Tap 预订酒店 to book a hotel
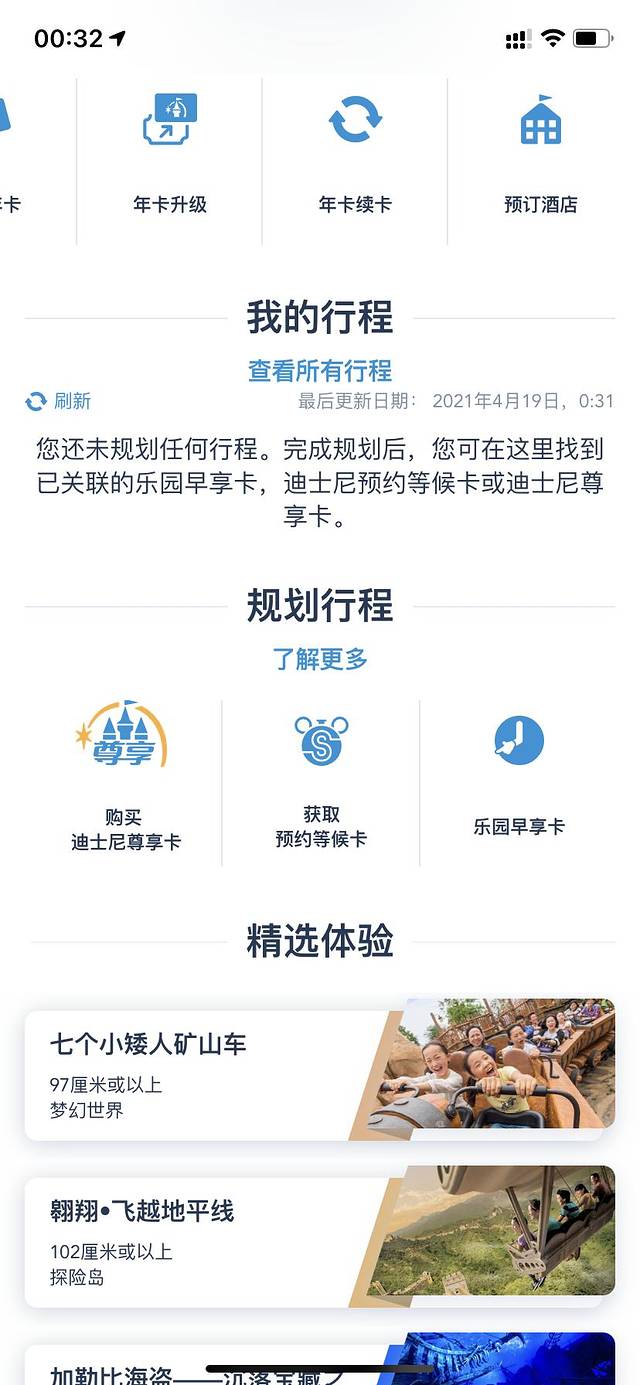 pos(541,160)
